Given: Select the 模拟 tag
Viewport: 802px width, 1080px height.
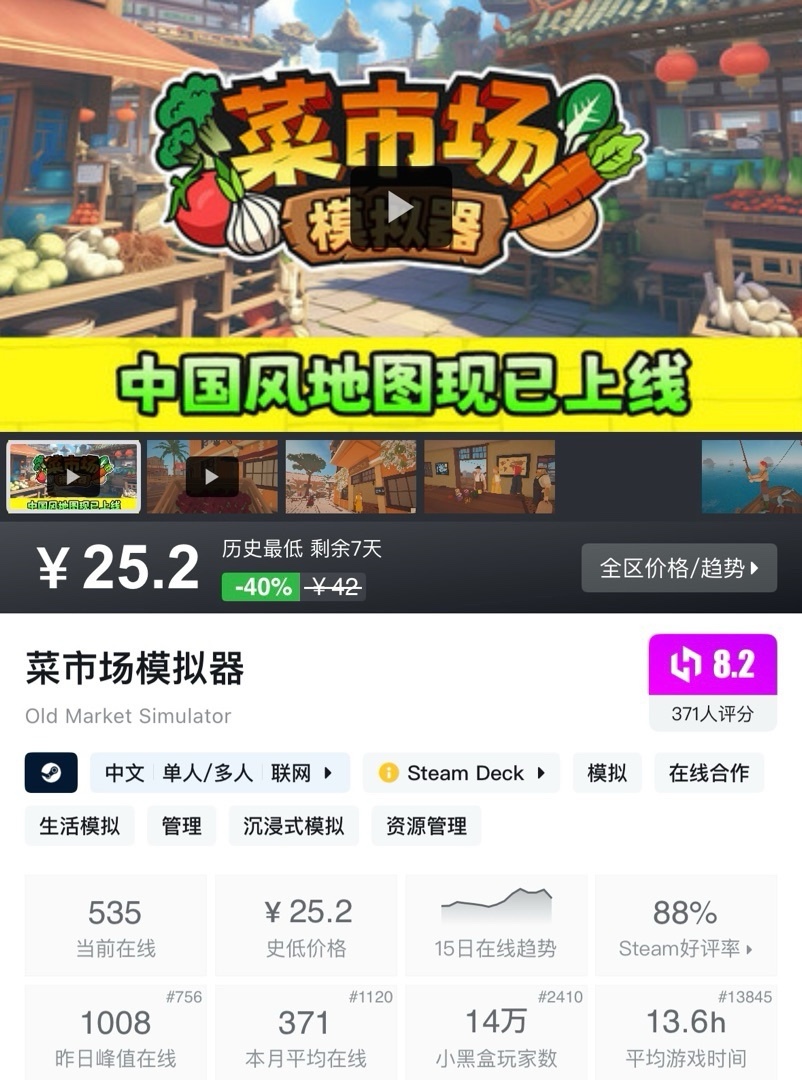Looking at the screenshot, I should tap(607, 773).
